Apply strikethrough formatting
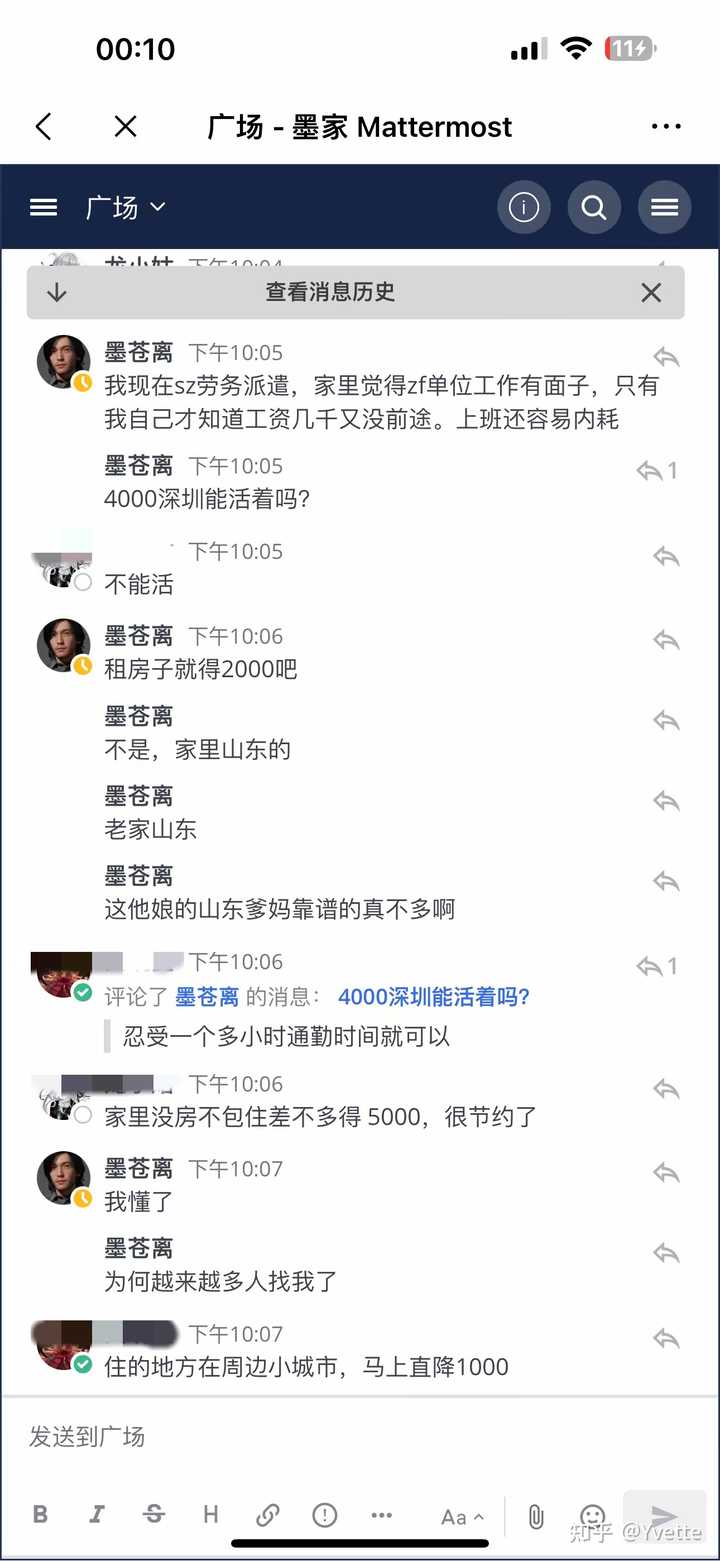Viewport: 720px width, 1561px height. [x=154, y=1514]
